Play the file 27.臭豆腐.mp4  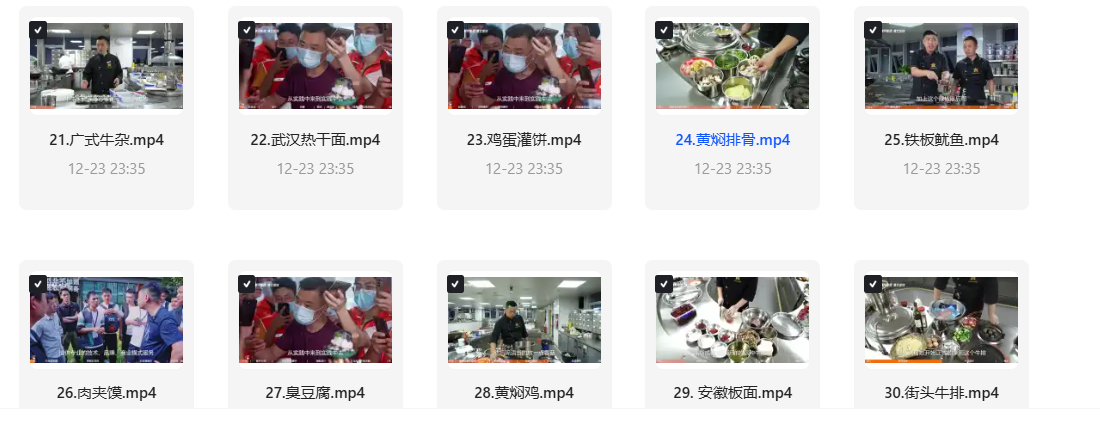315,321
